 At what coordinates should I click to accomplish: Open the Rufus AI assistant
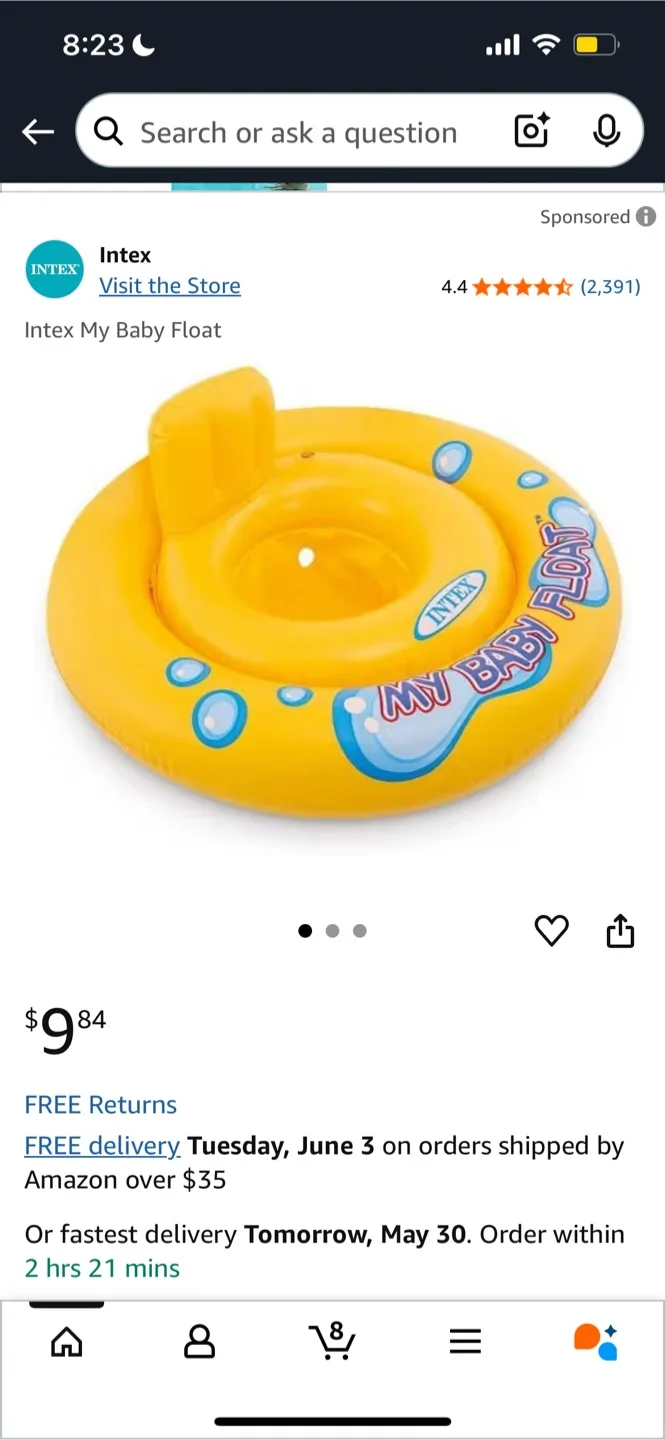click(x=596, y=1342)
